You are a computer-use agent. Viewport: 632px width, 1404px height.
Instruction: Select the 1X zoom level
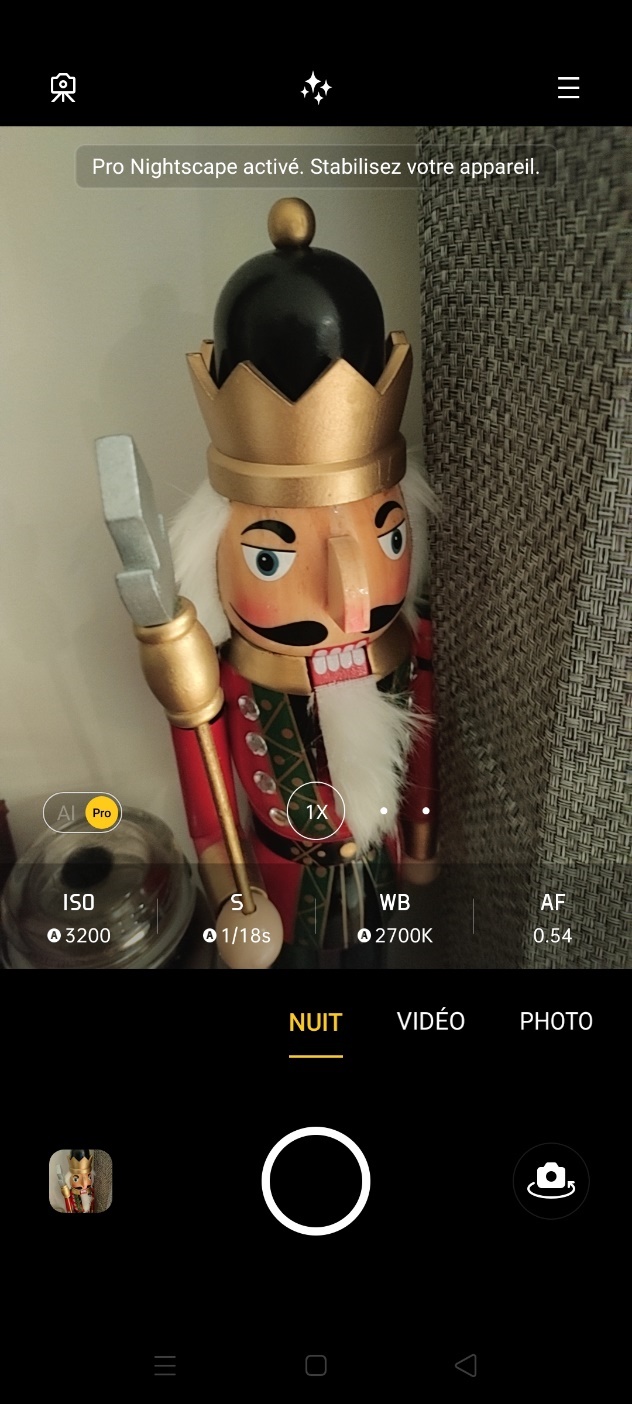pos(316,811)
